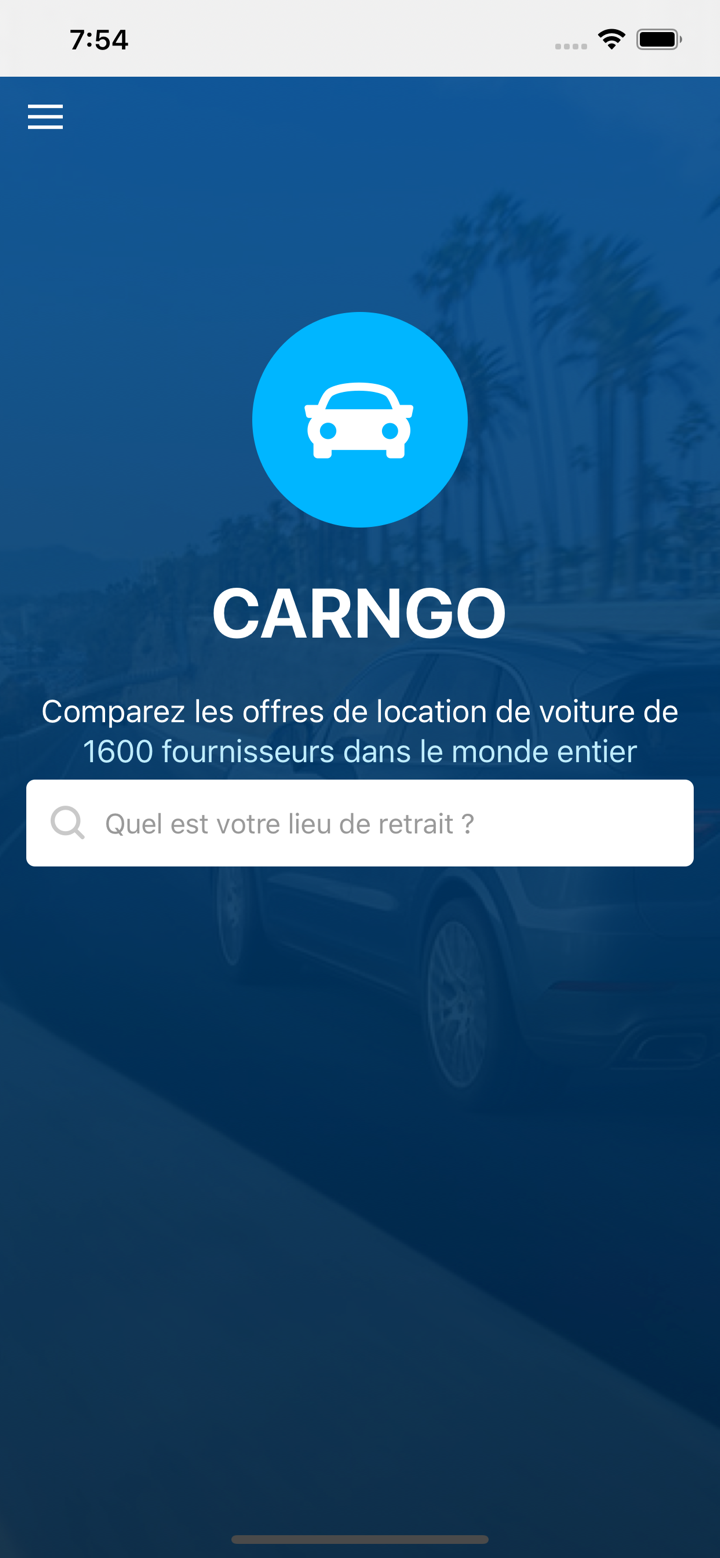
Task: Click the cellular signal dots
Action: coord(570,45)
